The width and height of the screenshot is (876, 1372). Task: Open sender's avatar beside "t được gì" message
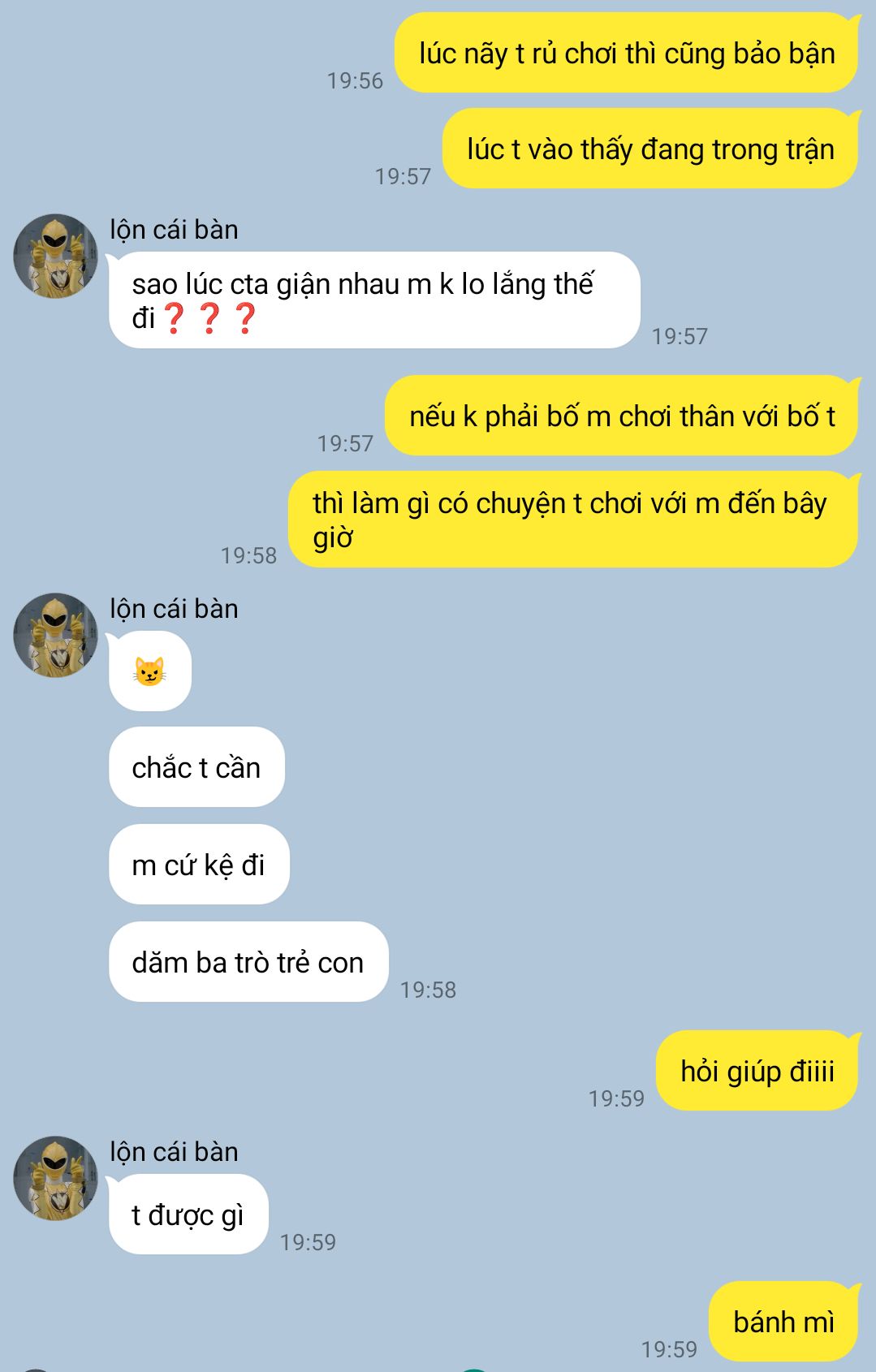coord(55,1178)
